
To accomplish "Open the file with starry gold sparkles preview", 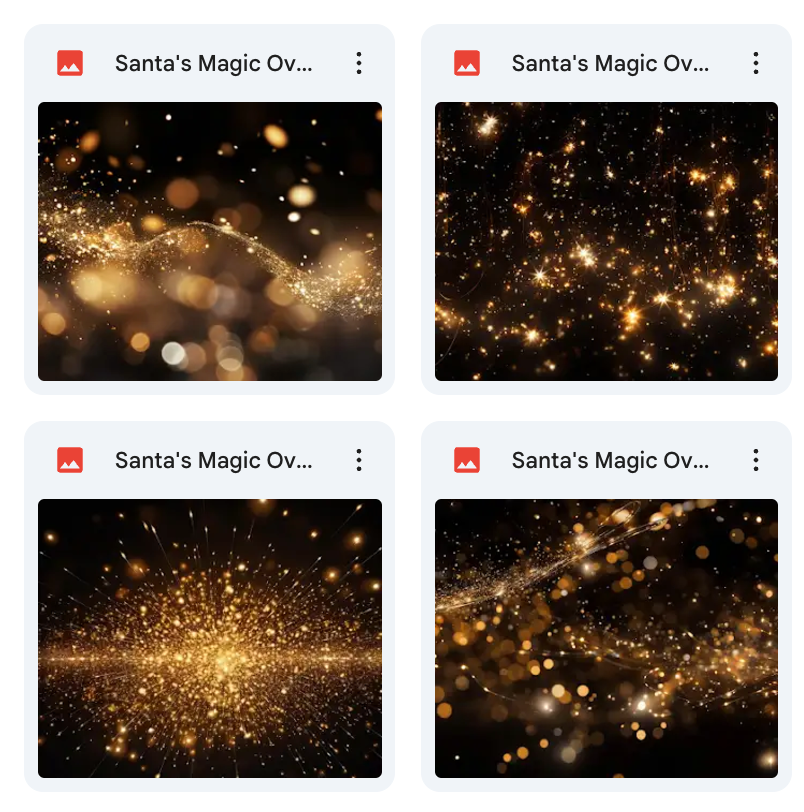I will pos(606,241).
